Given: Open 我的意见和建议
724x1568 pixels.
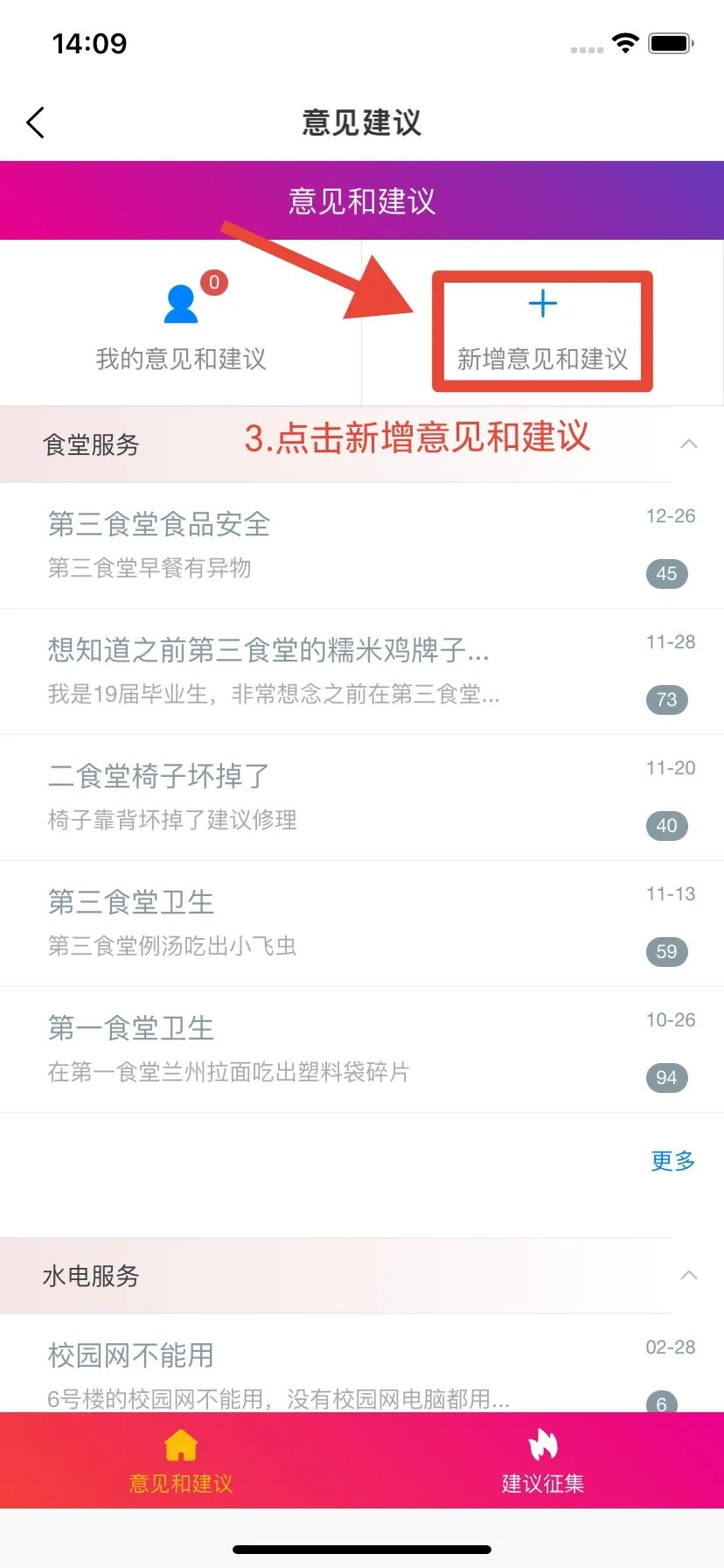Looking at the screenshot, I should point(181,324).
